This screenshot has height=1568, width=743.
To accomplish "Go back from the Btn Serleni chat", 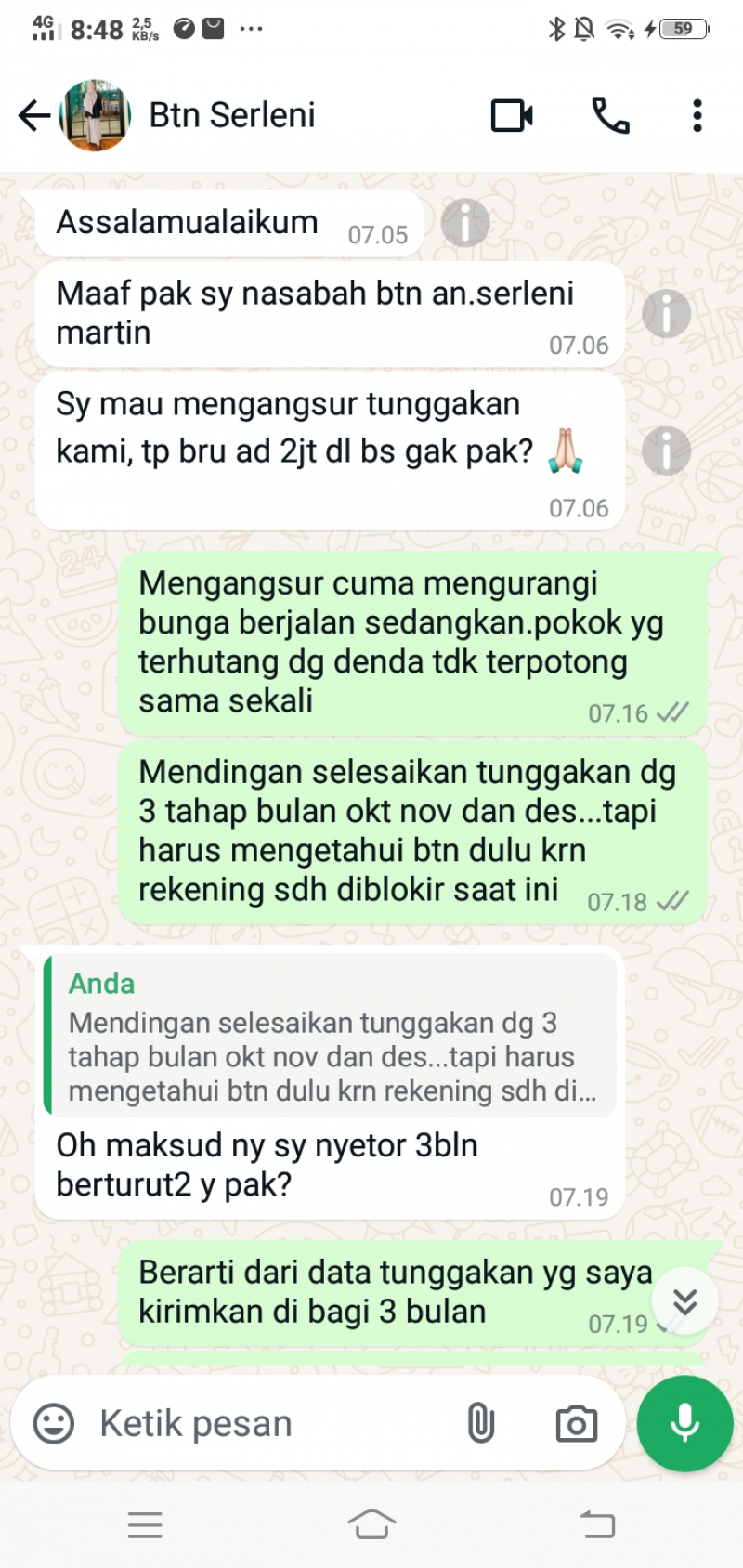I will point(34,116).
